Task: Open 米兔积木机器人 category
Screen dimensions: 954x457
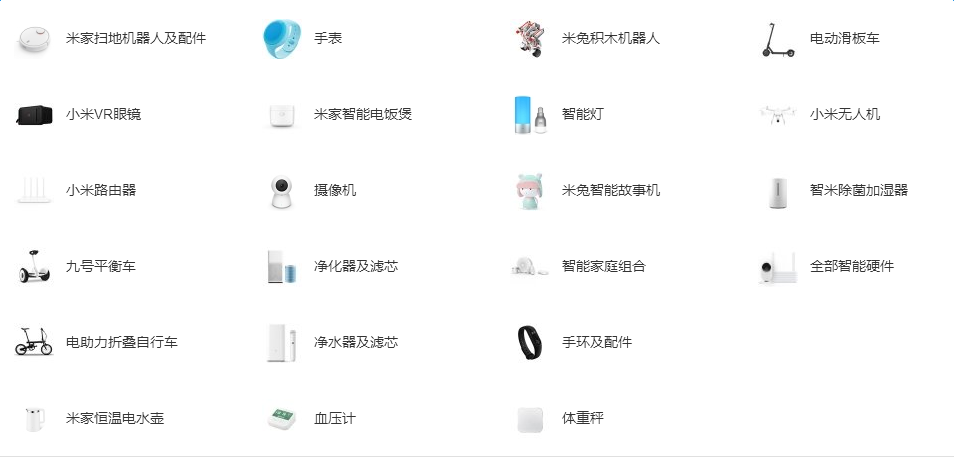Action: [610, 39]
